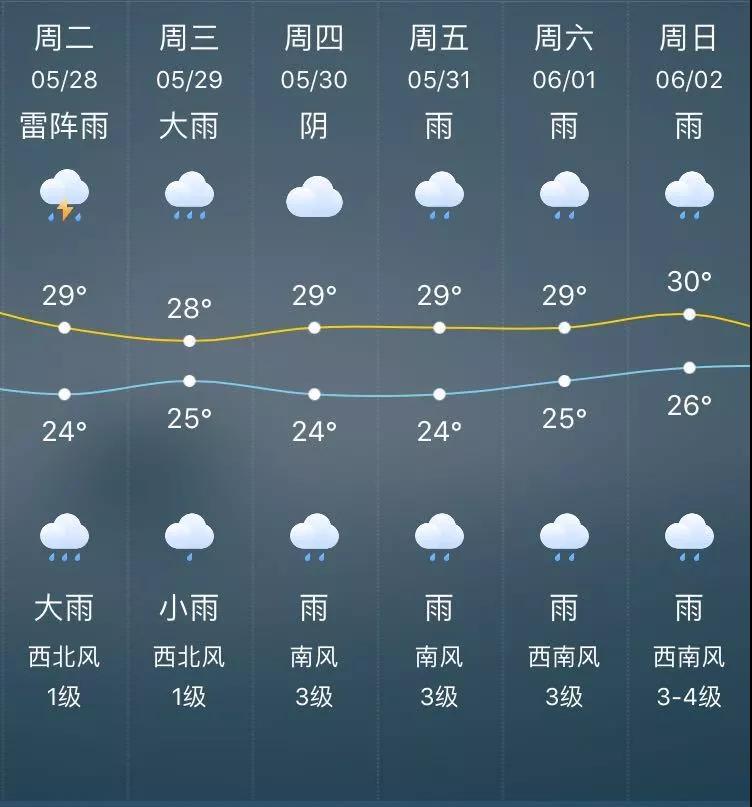The width and height of the screenshot is (752, 807).
Task: Click the thunderstorm icon under 周二
Action: click(66, 197)
